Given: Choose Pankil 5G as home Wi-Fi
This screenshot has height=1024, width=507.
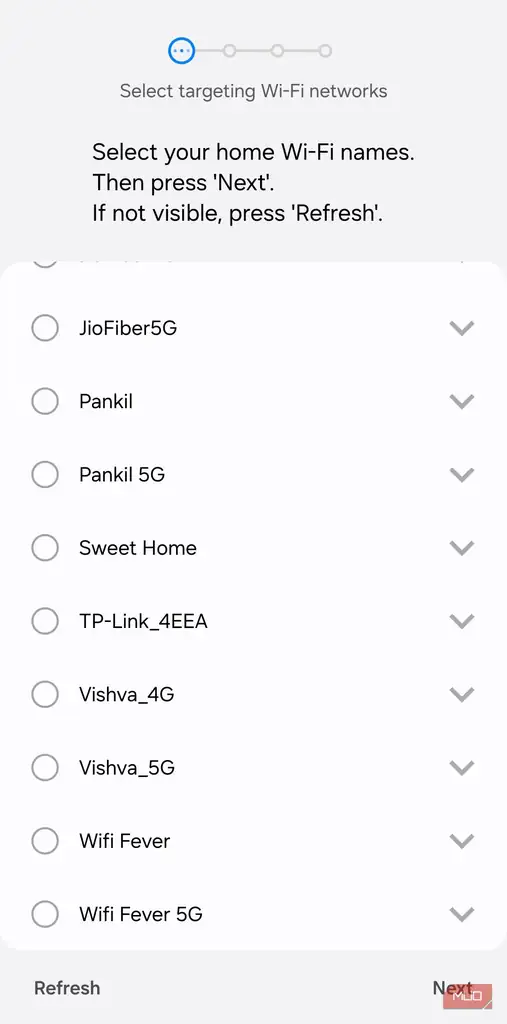Looking at the screenshot, I should pos(45,474).
